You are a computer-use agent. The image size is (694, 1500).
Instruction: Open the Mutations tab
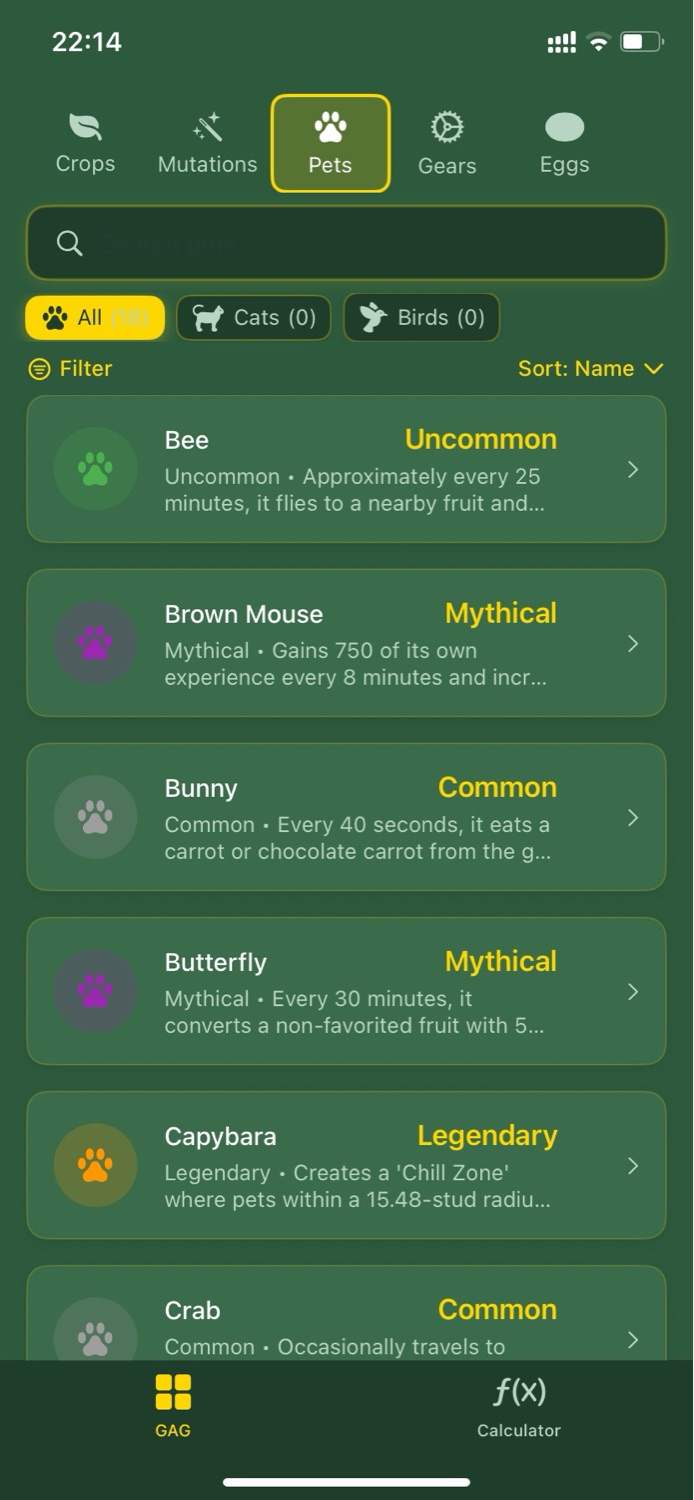[x=208, y=144]
